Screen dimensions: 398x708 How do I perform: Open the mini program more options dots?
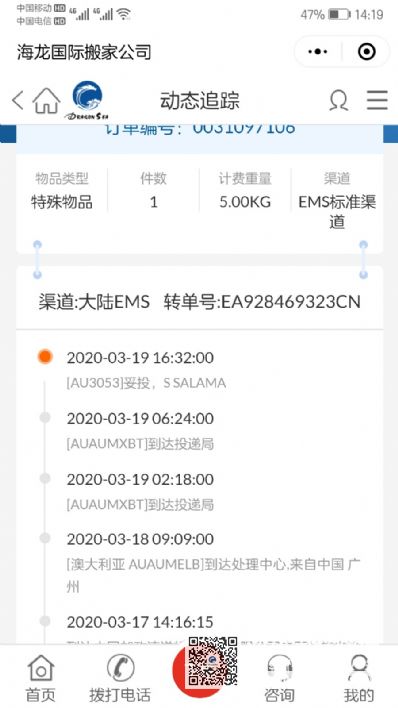click(318, 52)
